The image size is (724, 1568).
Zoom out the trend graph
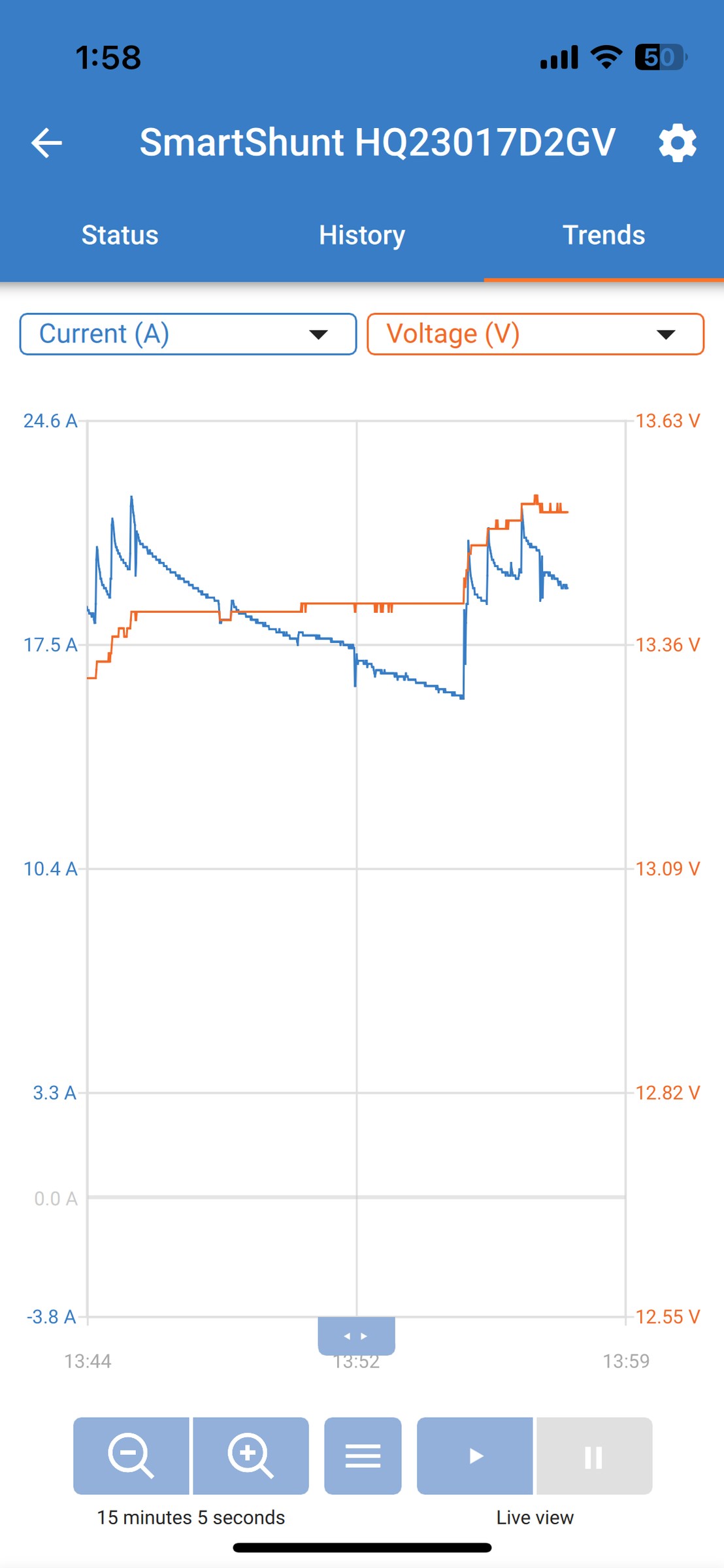point(131,1456)
